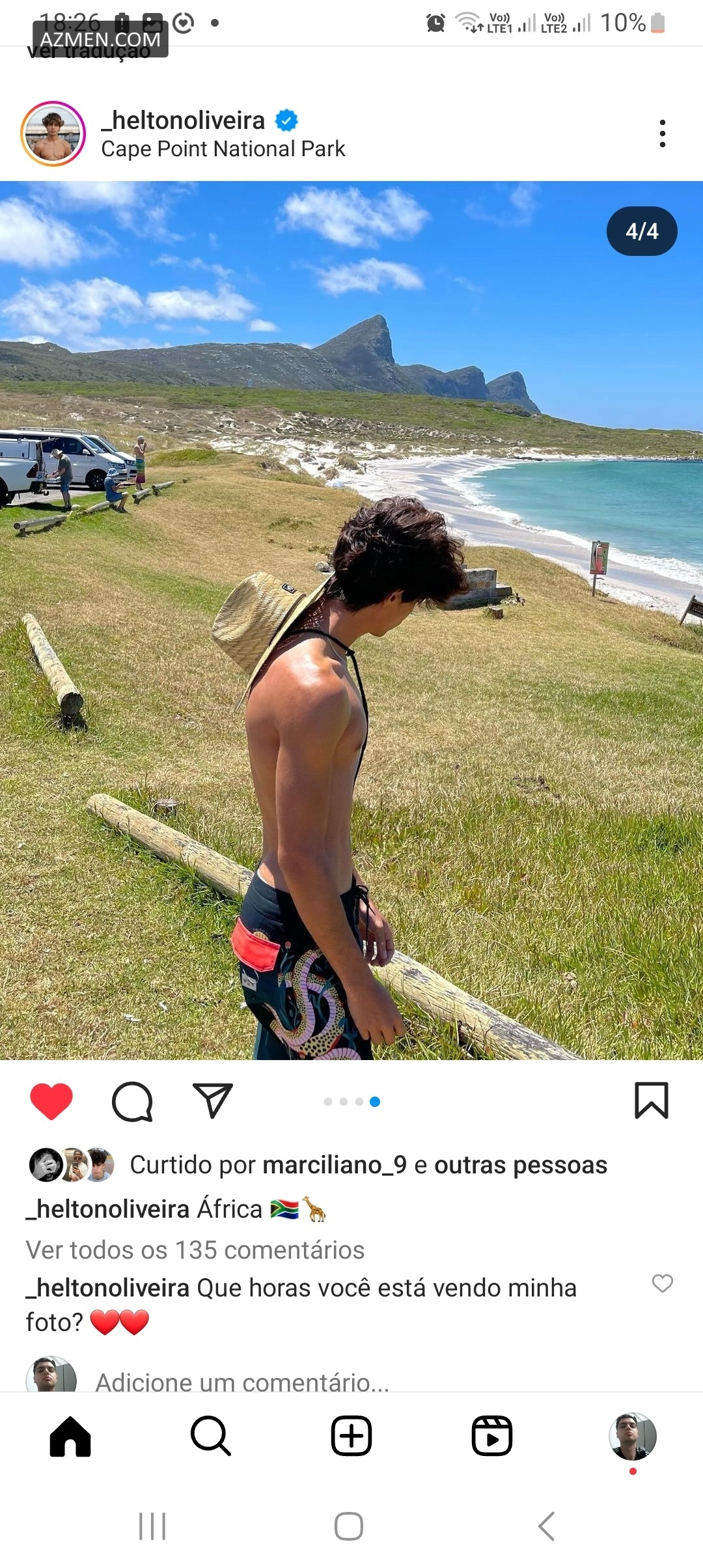Switch to the Search tab
Screen dimensions: 703x1568
coord(211,1436)
